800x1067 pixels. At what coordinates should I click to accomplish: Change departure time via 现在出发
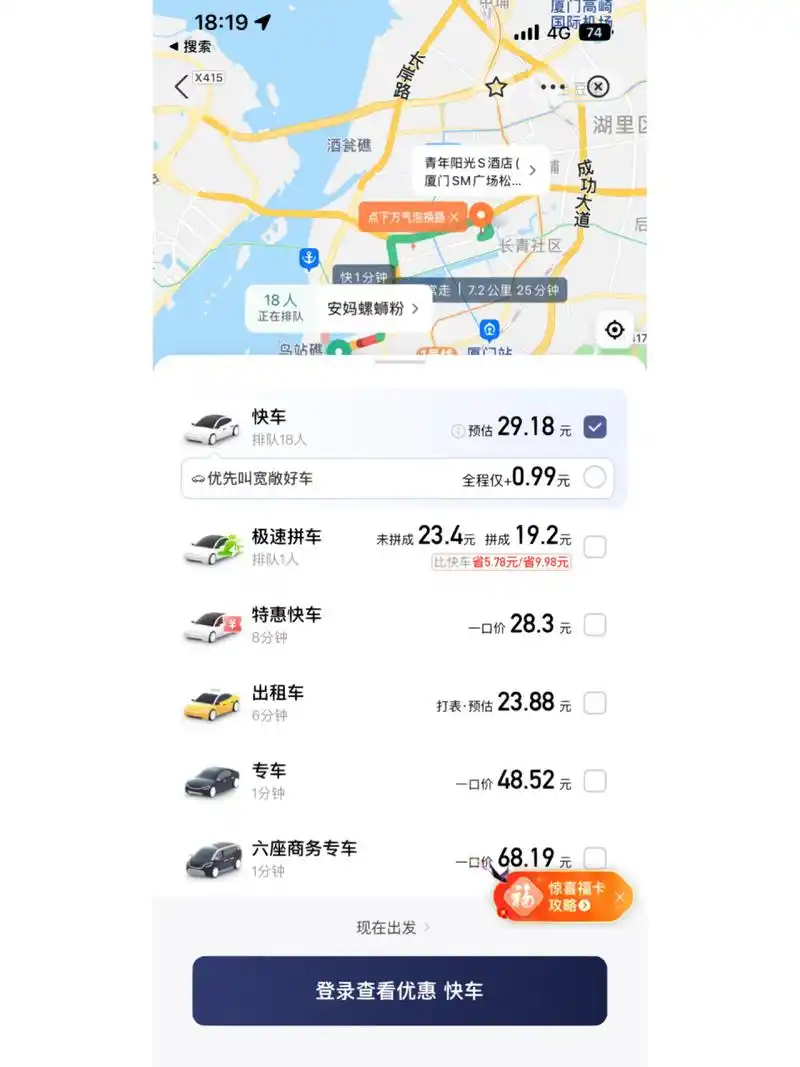pyautogui.click(x=393, y=927)
